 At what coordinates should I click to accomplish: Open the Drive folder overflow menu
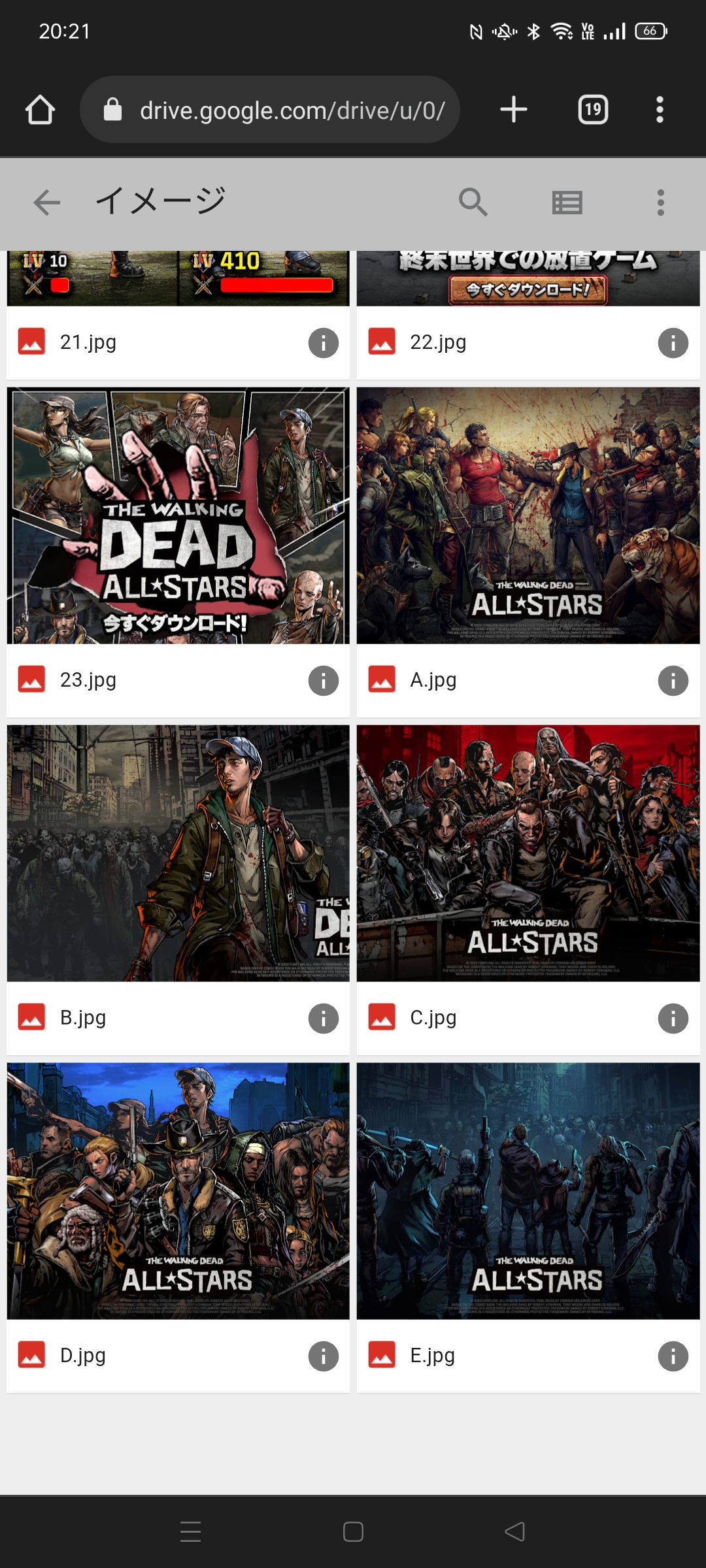click(660, 203)
